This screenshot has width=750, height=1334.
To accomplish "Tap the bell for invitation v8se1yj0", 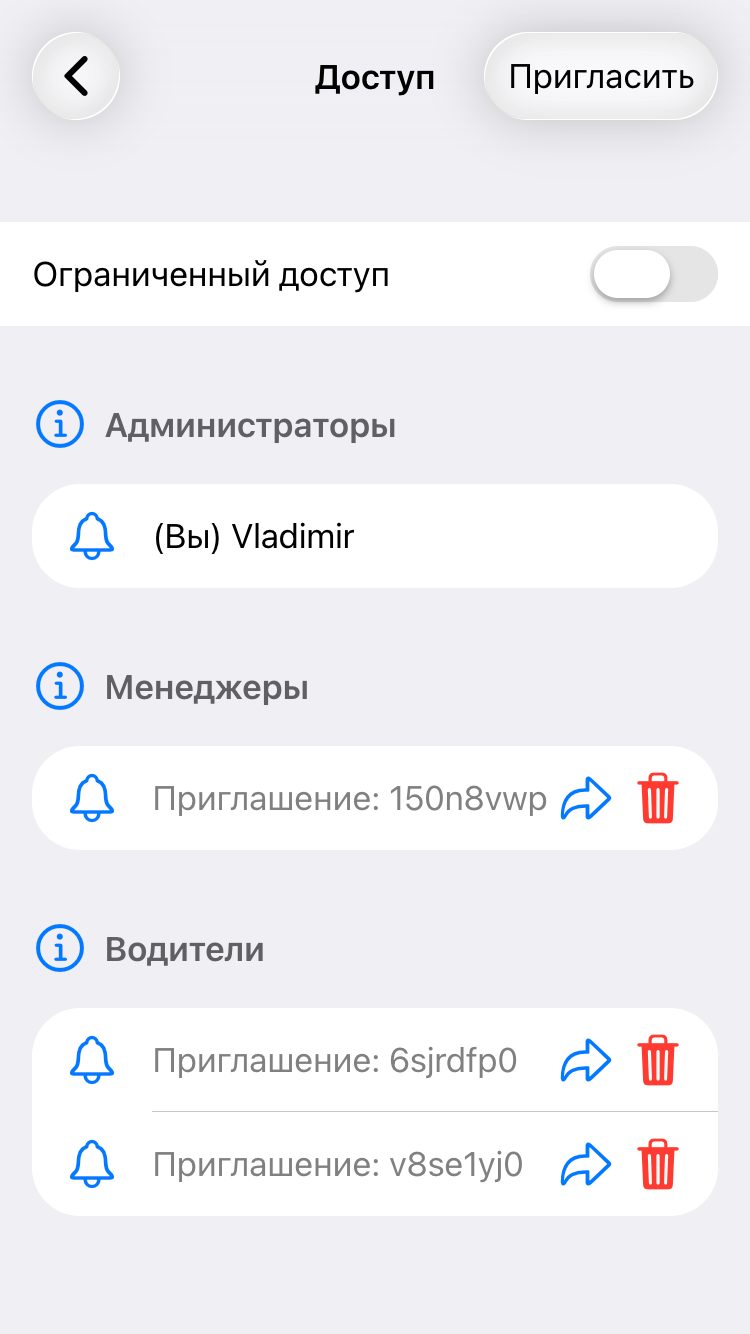I will click(92, 1164).
